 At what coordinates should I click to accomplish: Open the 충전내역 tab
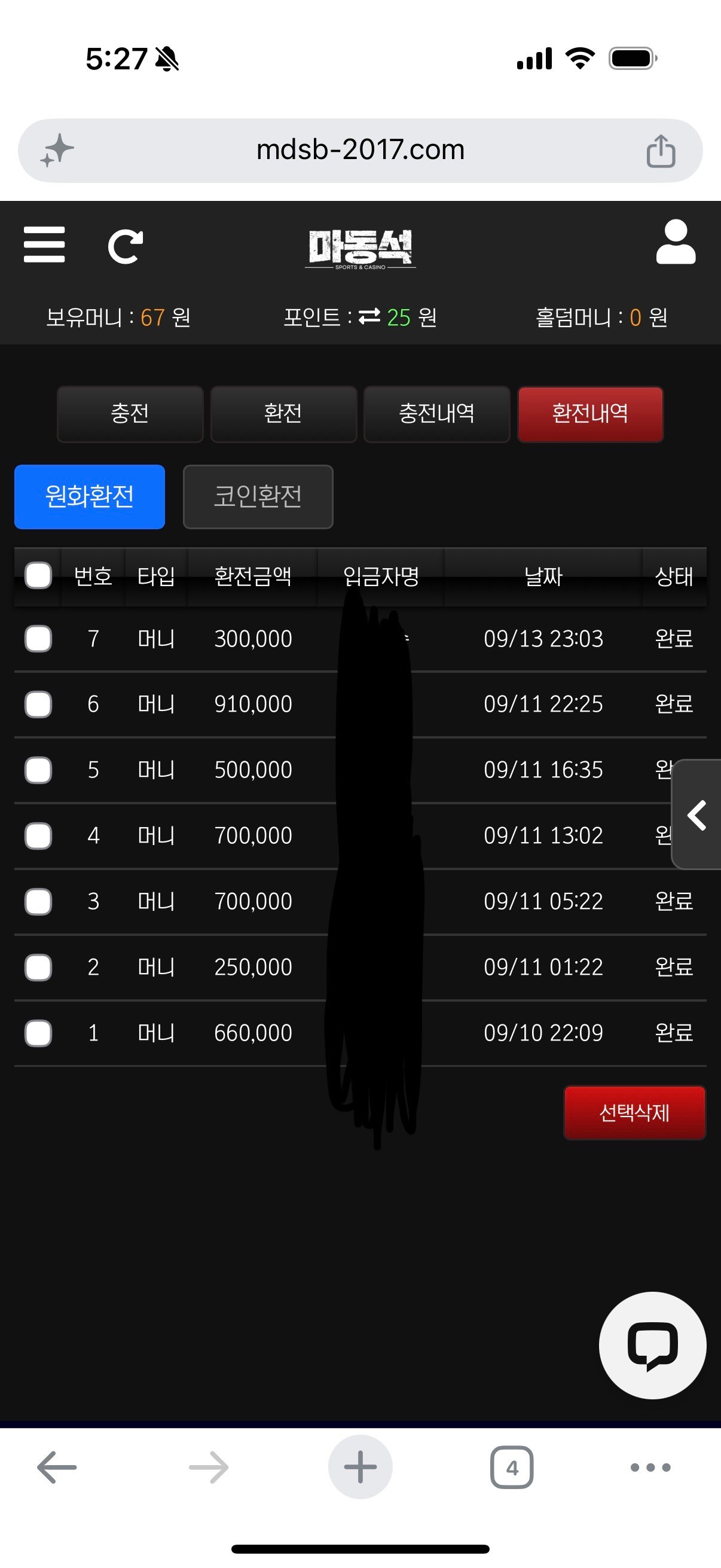coord(437,414)
